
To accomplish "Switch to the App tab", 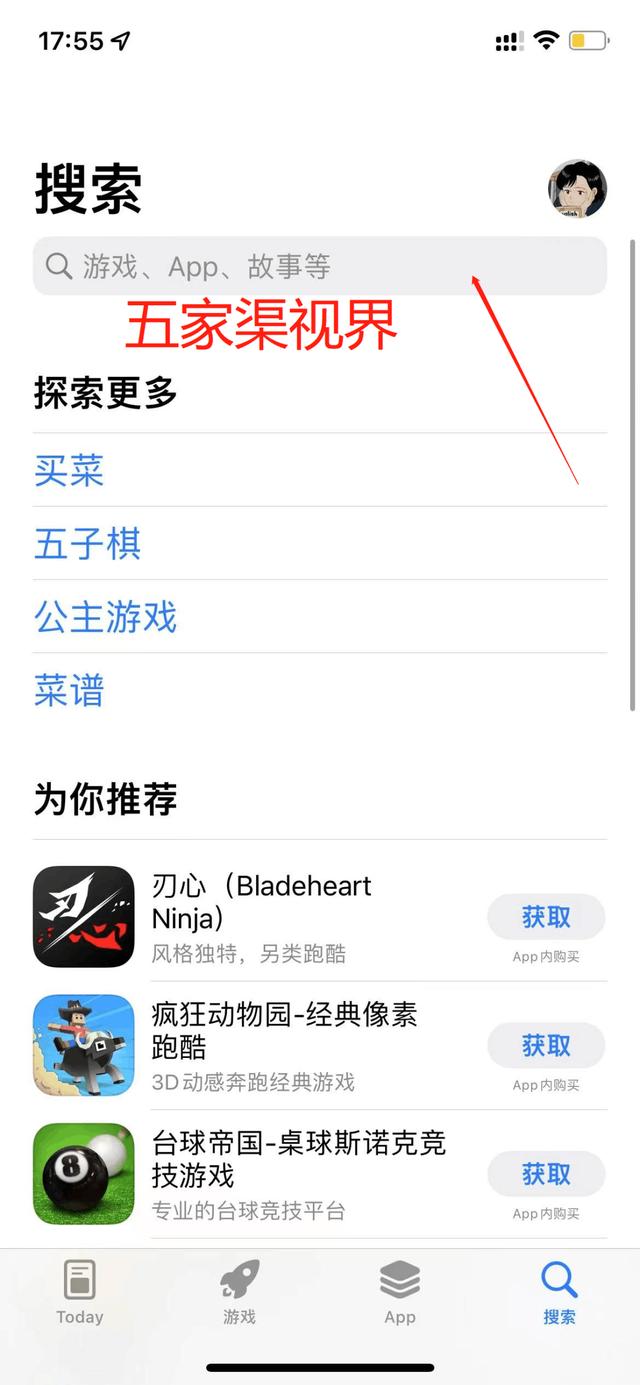I will [x=400, y=1293].
